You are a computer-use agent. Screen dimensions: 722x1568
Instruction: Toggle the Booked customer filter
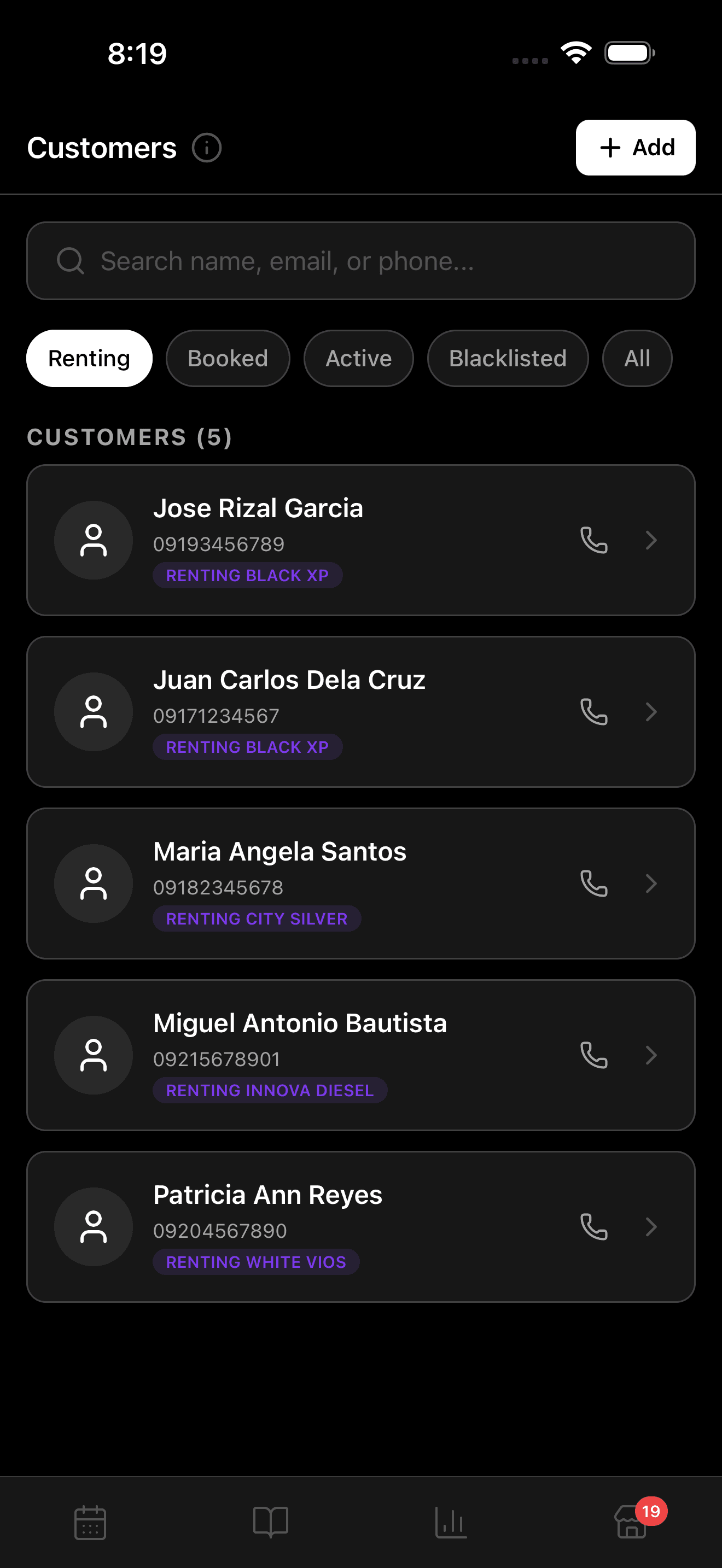pyautogui.click(x=228, y=358)
